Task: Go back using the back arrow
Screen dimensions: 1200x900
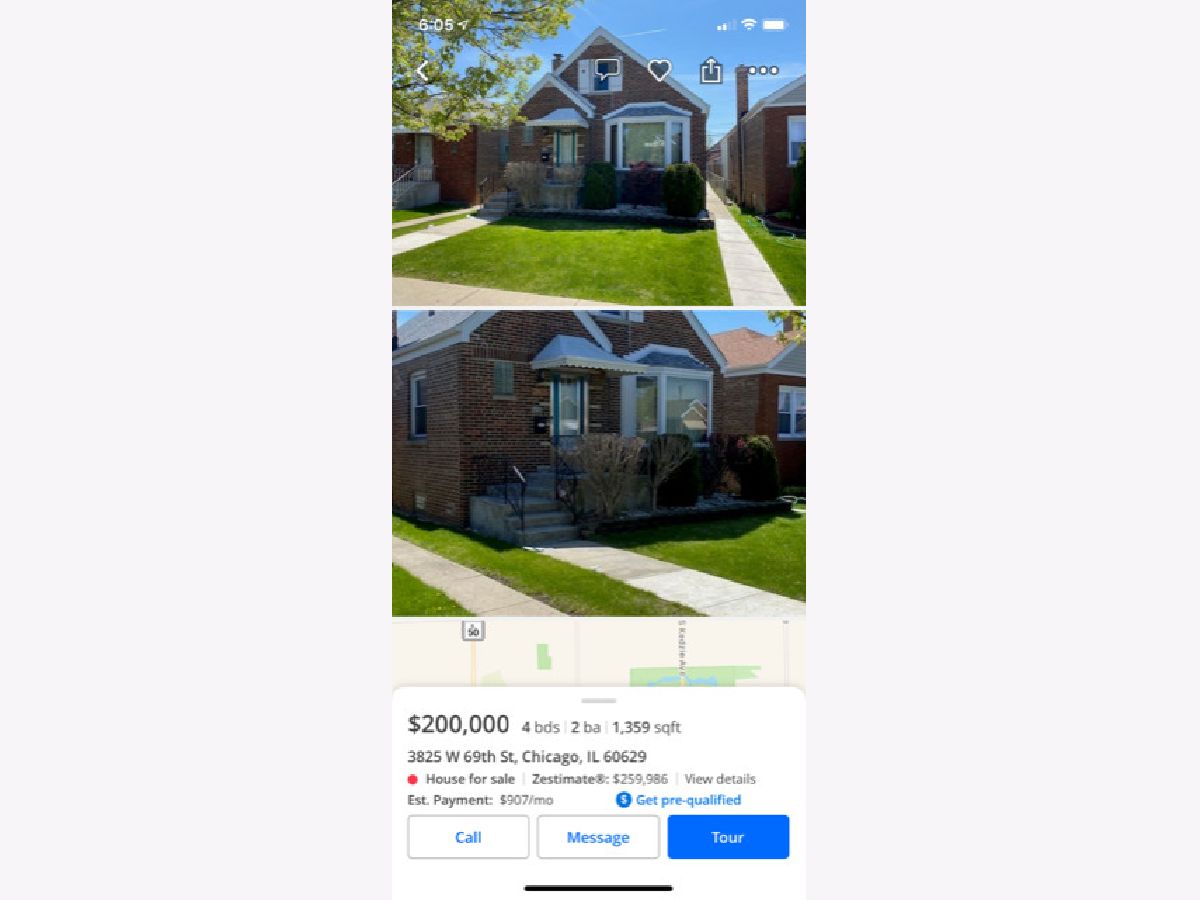Action: coord(422,71)
